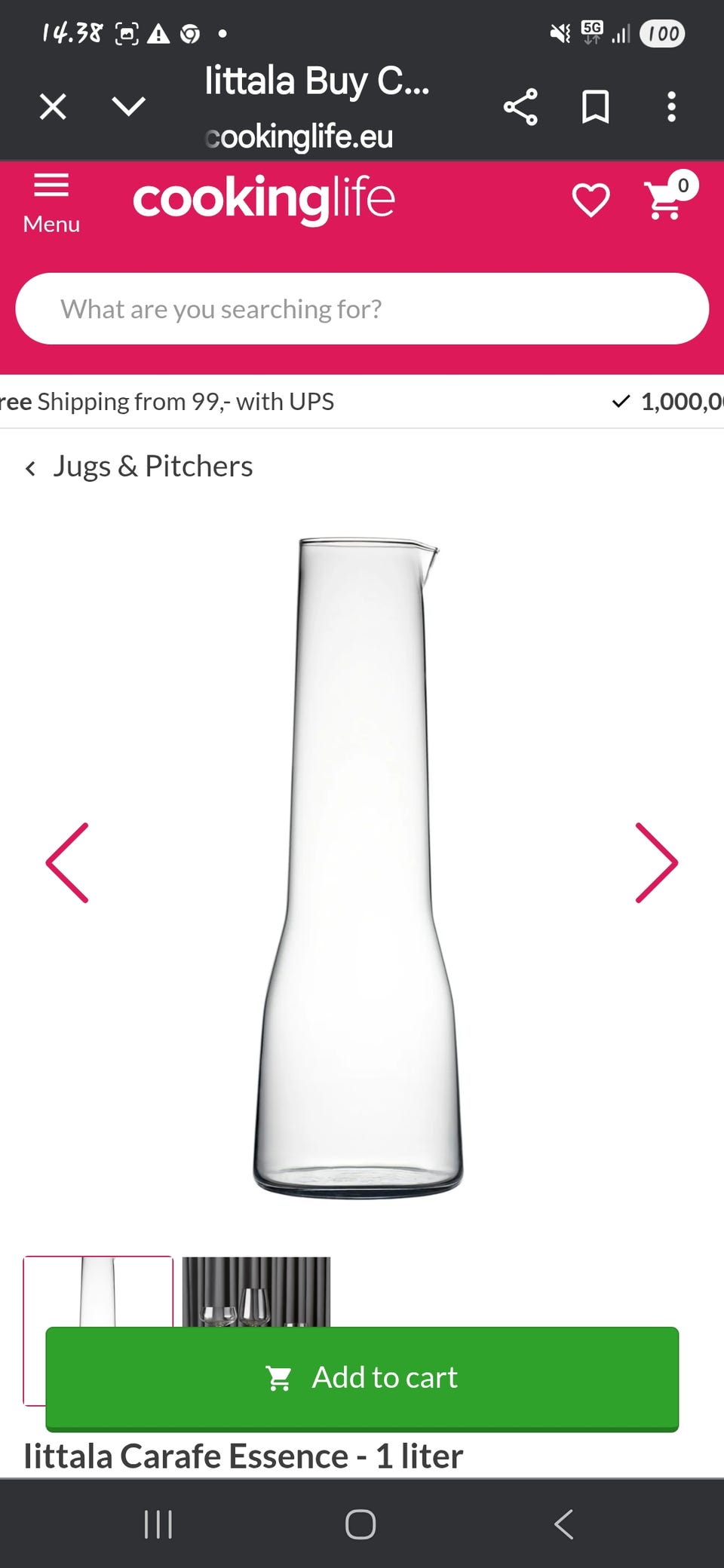Tap the 'What are you searching for?' field
This screenshot has height=1568, width=724.
pos(362,309)
